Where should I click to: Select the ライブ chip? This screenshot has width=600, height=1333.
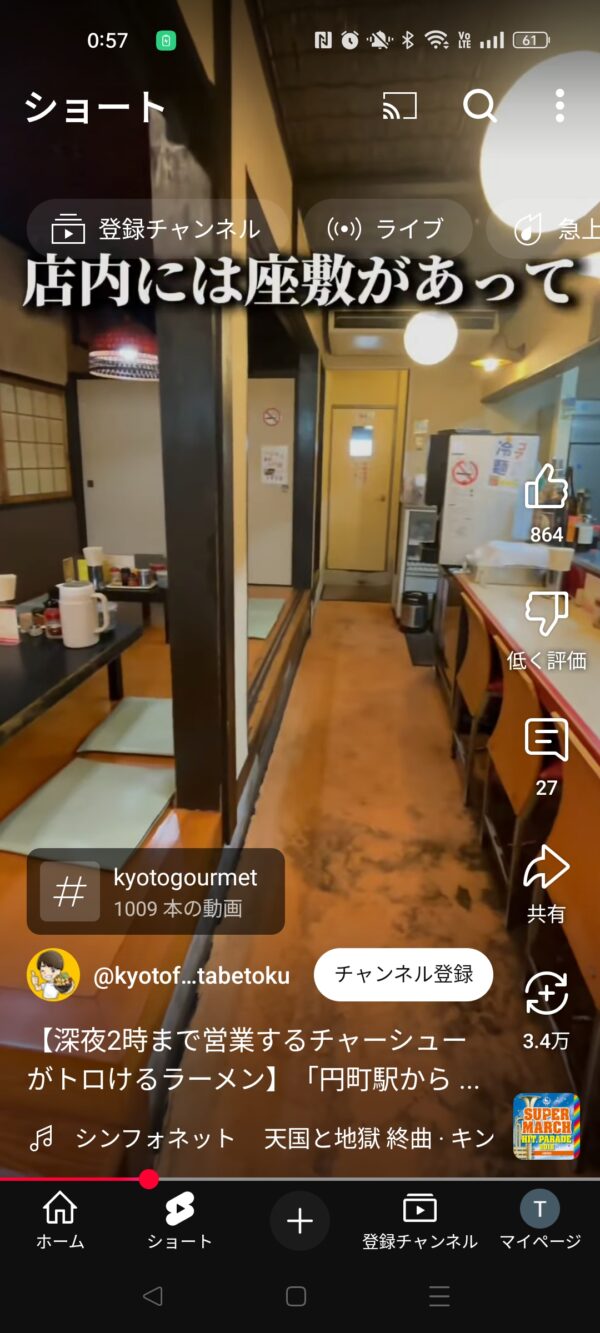pyautogui.click(x=387, y=229)
